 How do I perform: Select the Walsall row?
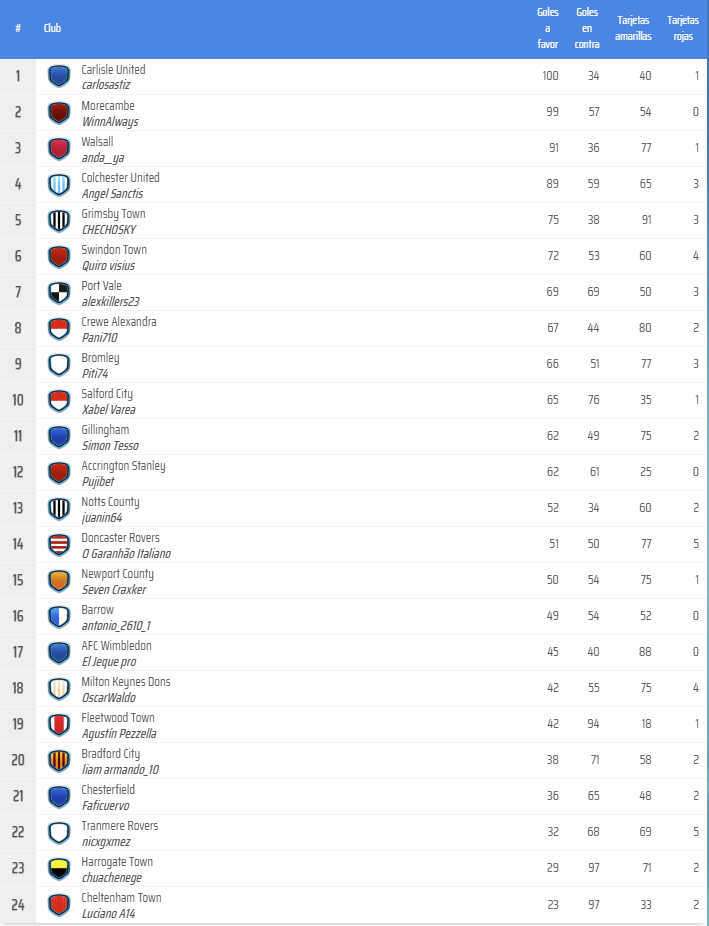coord(98,142)
